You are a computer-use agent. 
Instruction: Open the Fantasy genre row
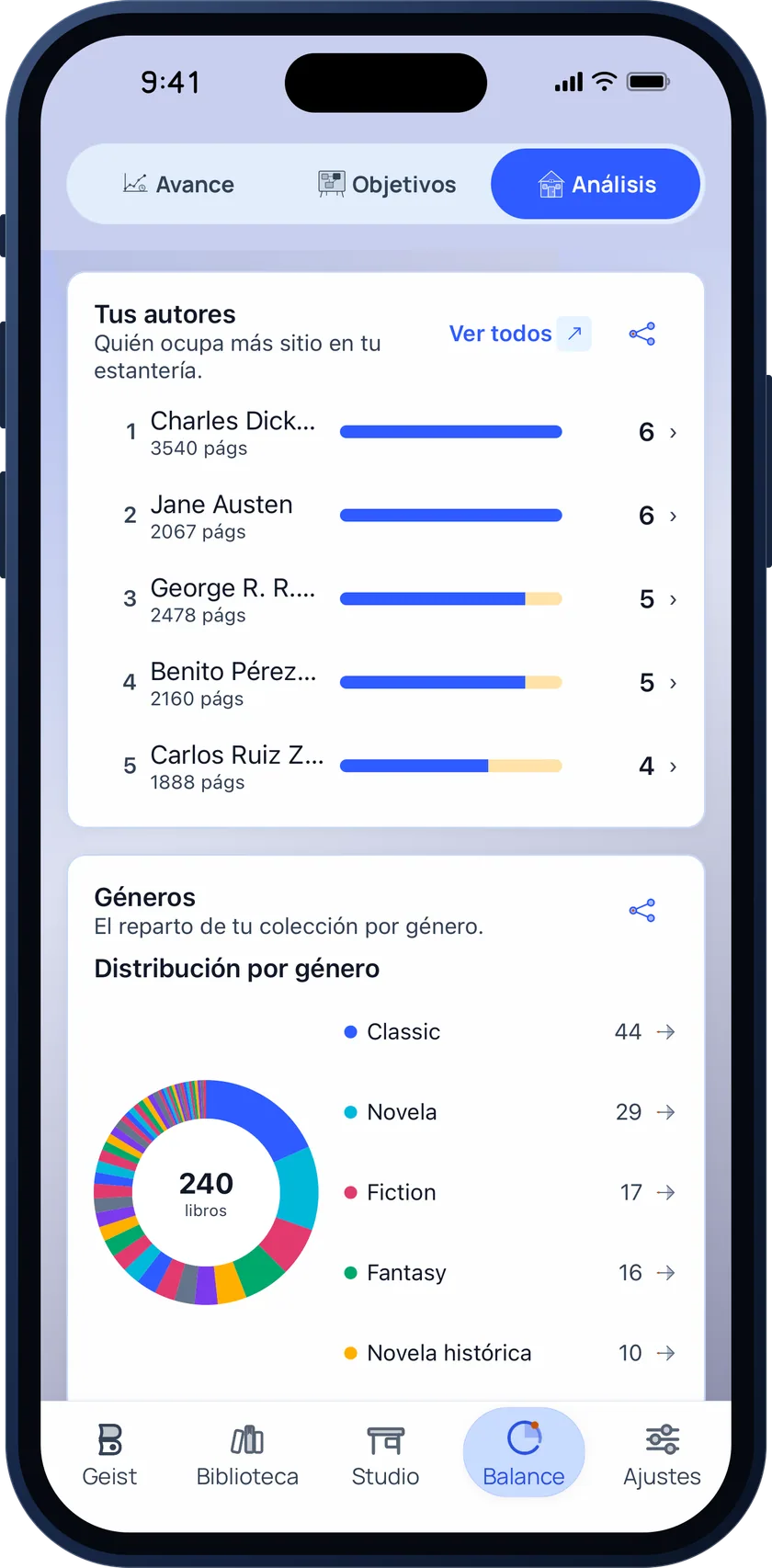510,1273
